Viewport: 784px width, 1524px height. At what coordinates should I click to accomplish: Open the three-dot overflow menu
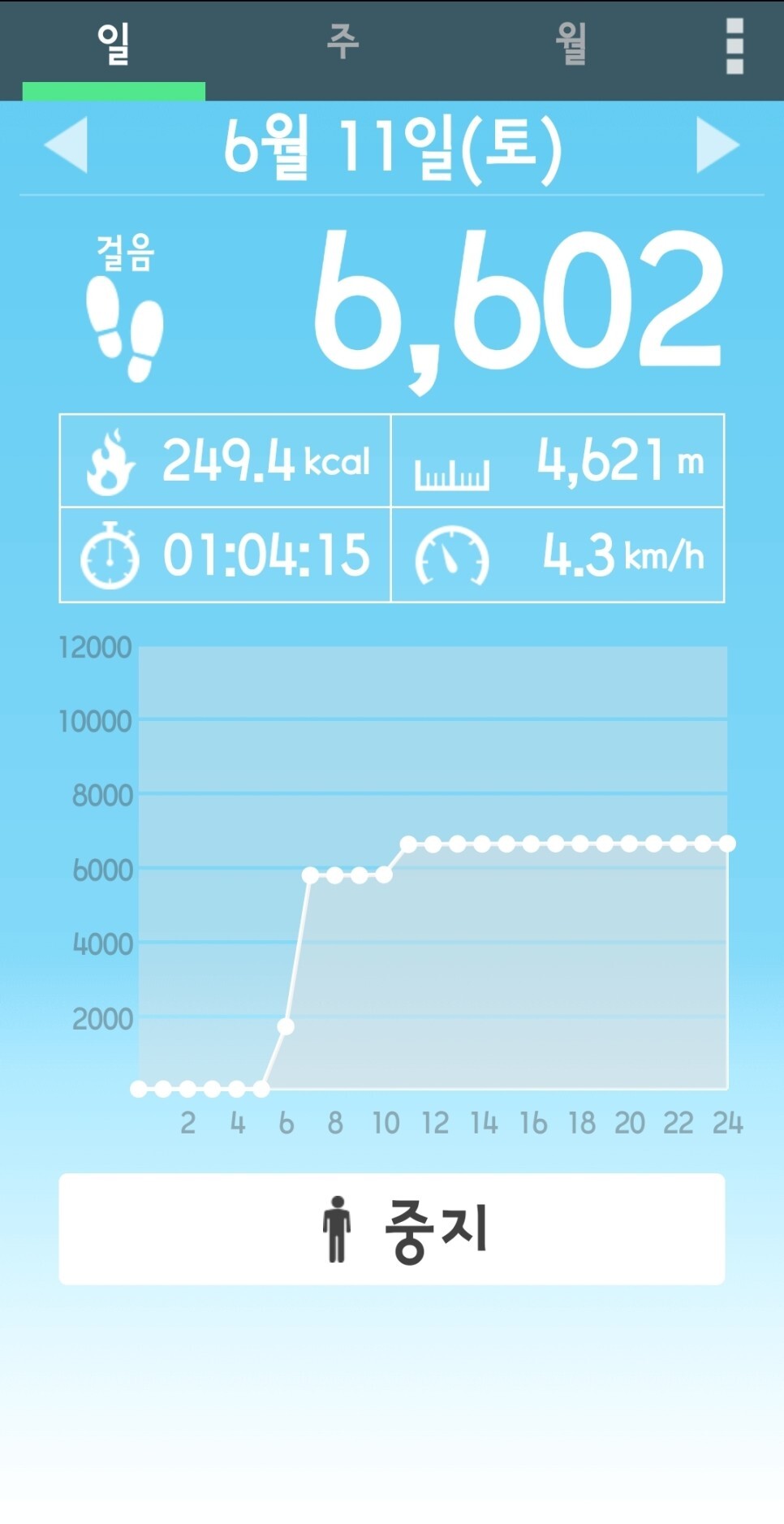[x=734, y=46]
